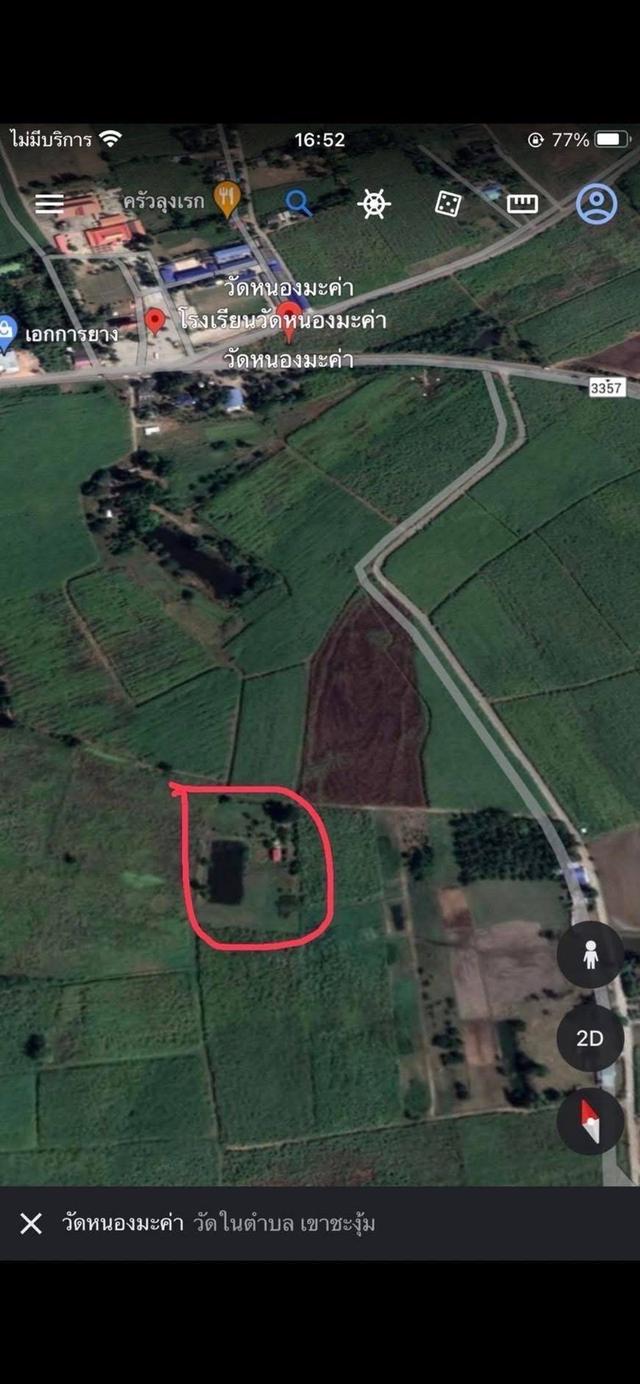
Task: Tap the I'm Feeling Lucky dice
Action: [448, 204]
